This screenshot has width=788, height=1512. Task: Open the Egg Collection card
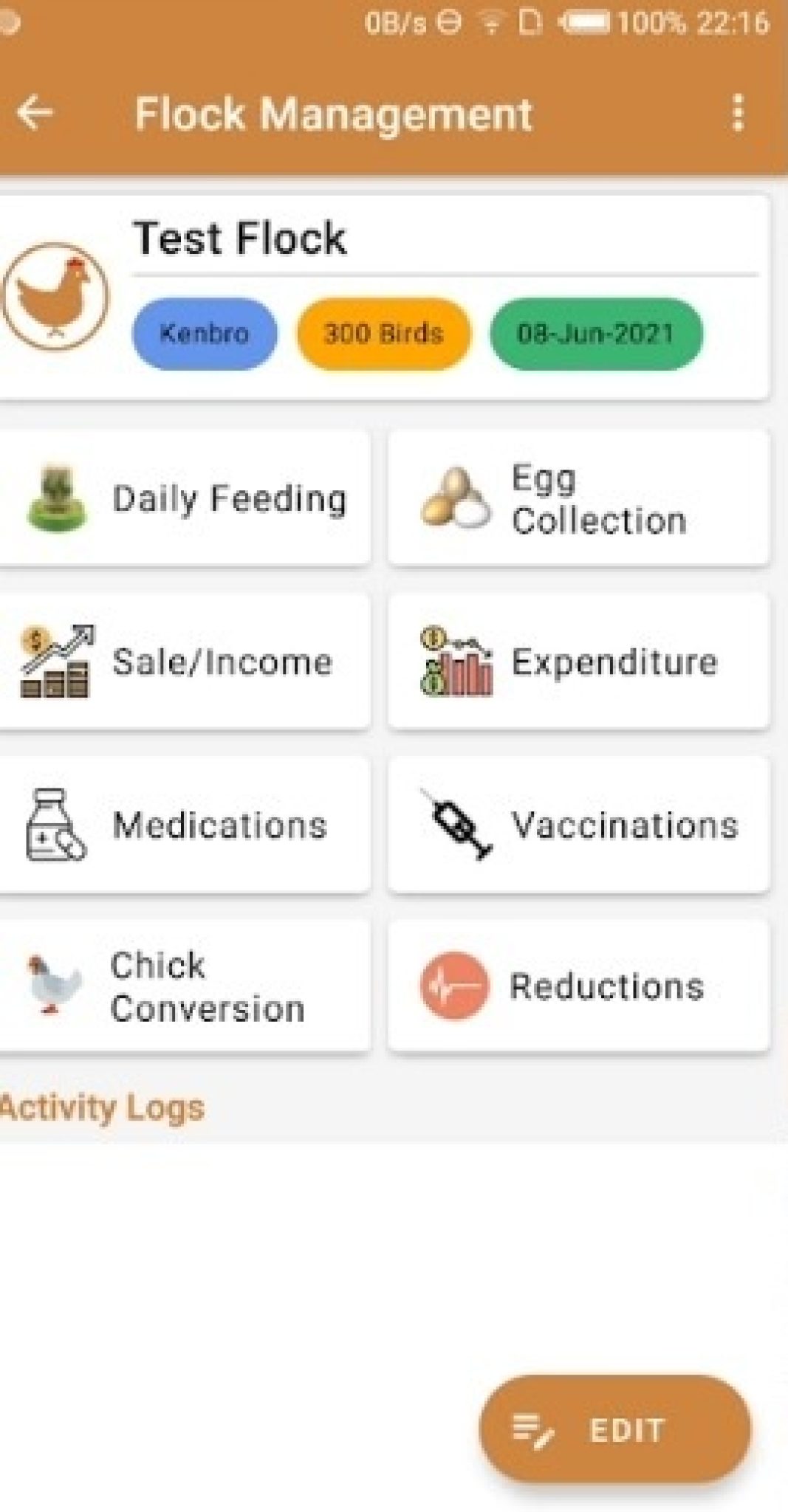point(578,498)
